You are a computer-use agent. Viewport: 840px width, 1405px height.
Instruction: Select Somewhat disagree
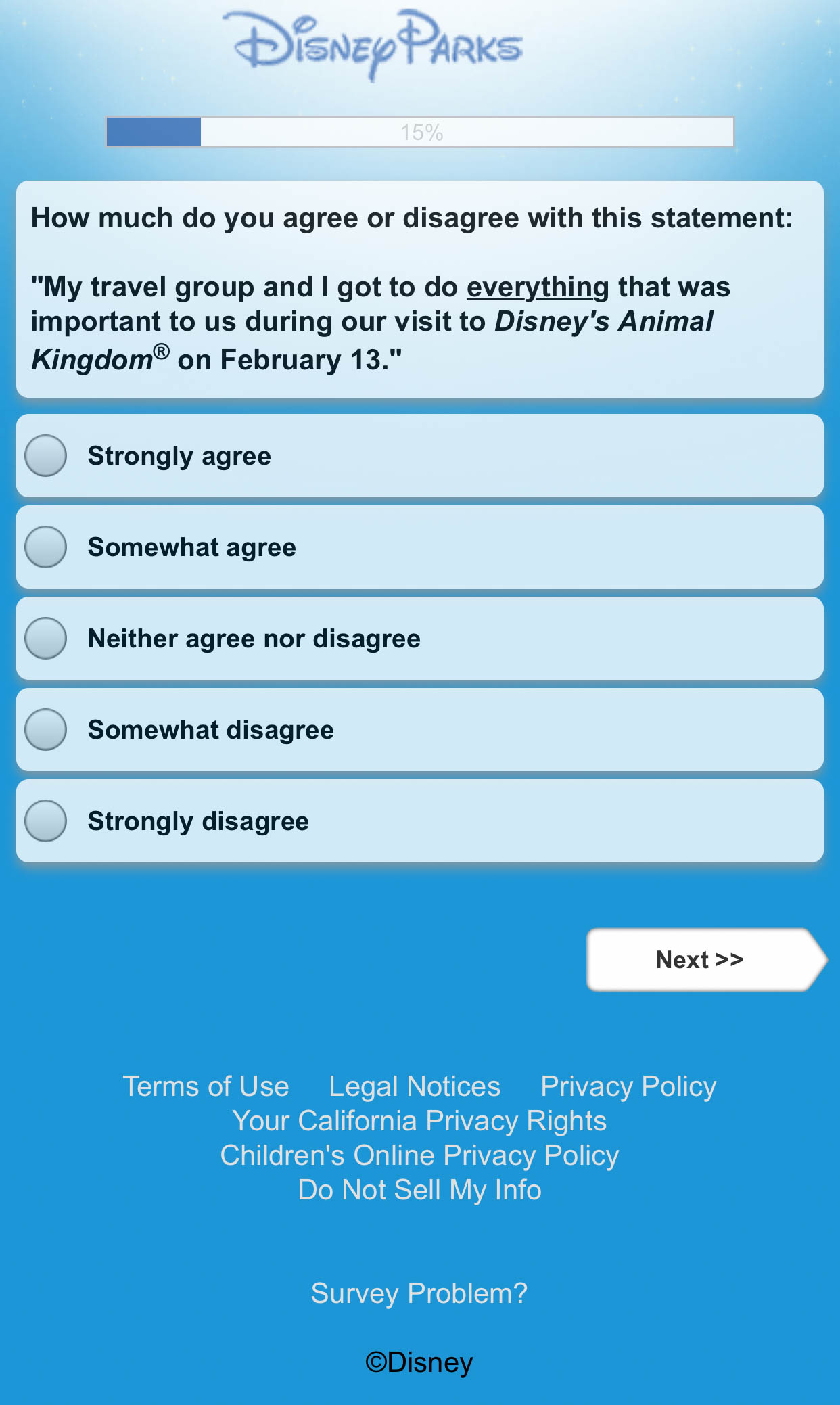(46, 729)
